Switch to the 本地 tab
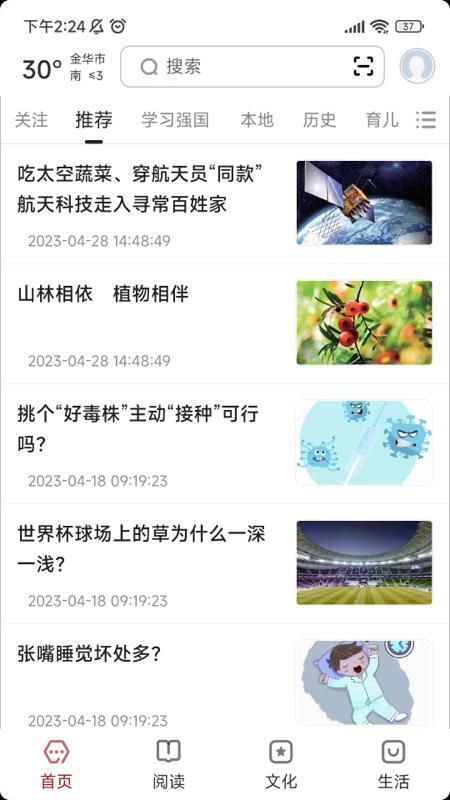 (257, 120)
